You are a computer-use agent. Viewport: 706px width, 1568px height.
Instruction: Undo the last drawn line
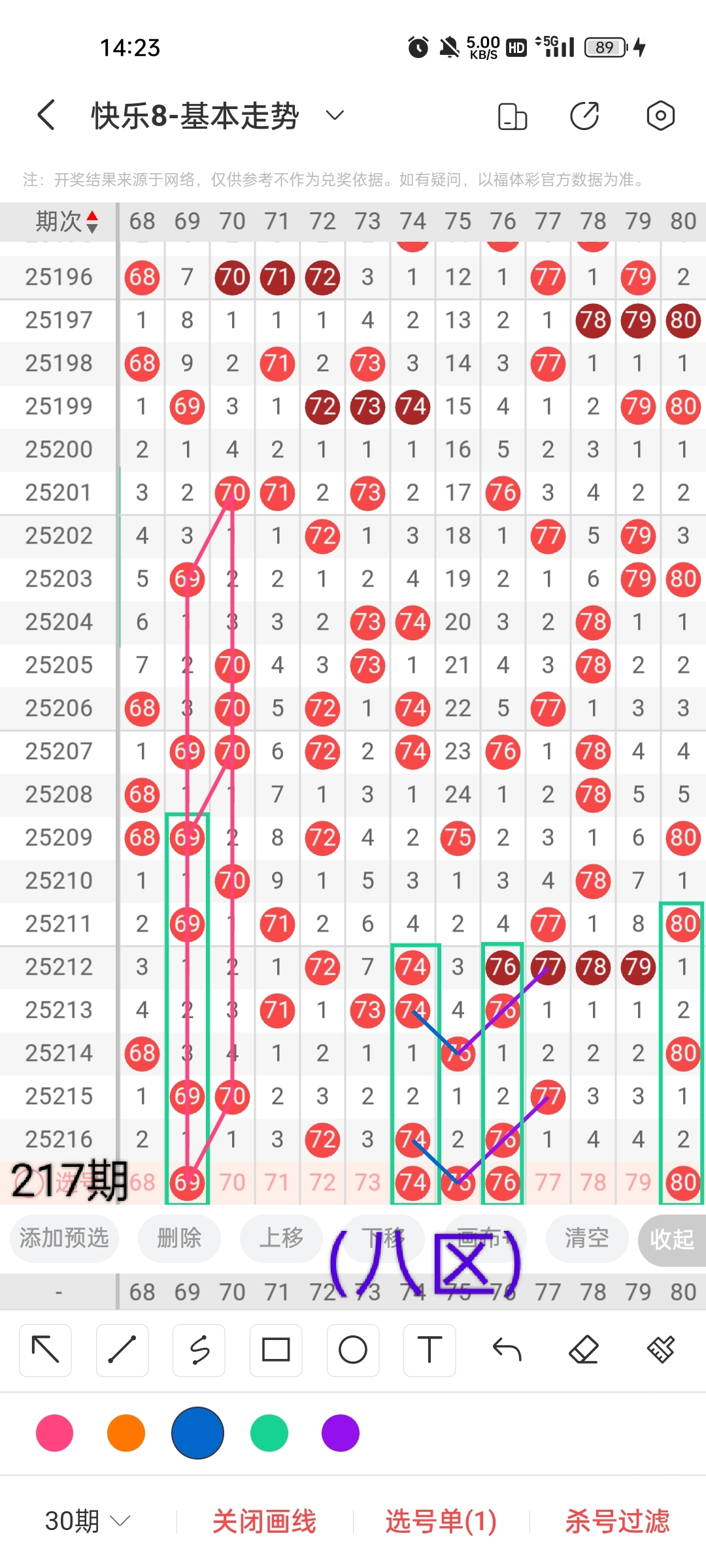coord(507,1350)
